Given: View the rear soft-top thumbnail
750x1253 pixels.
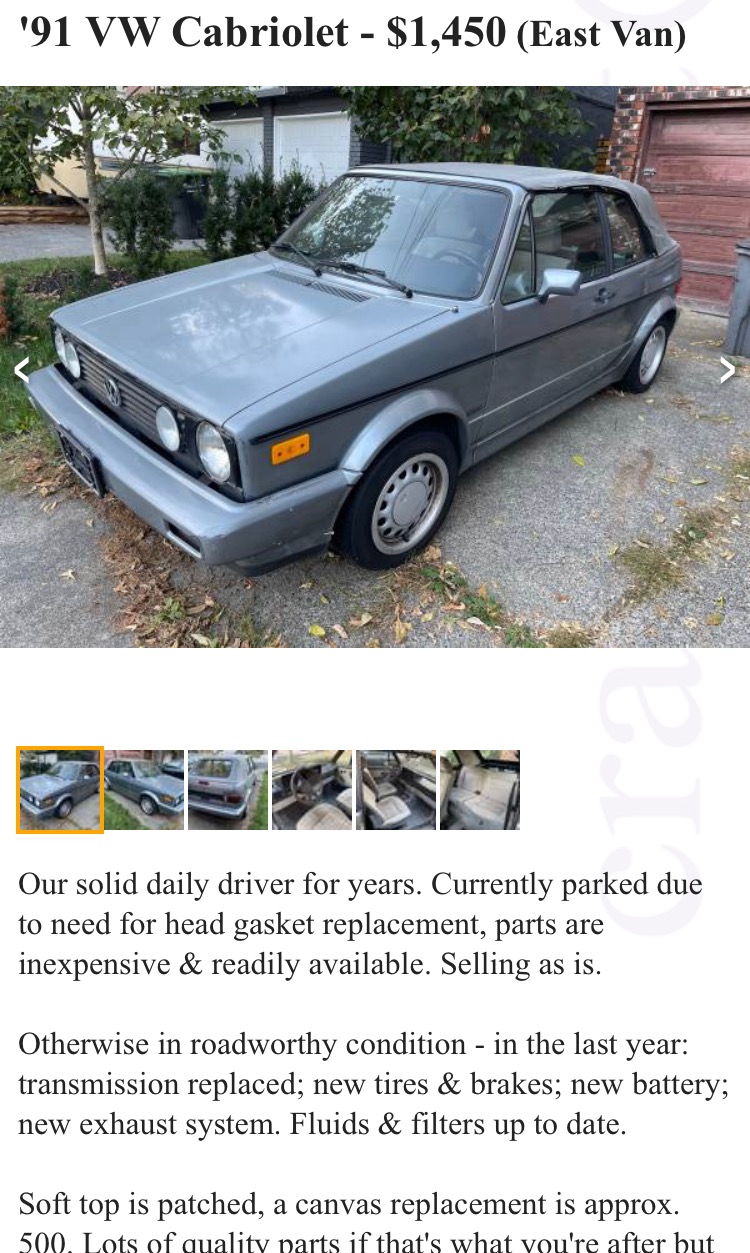Looking at the screenshot, I should click(x=227, y=789).
